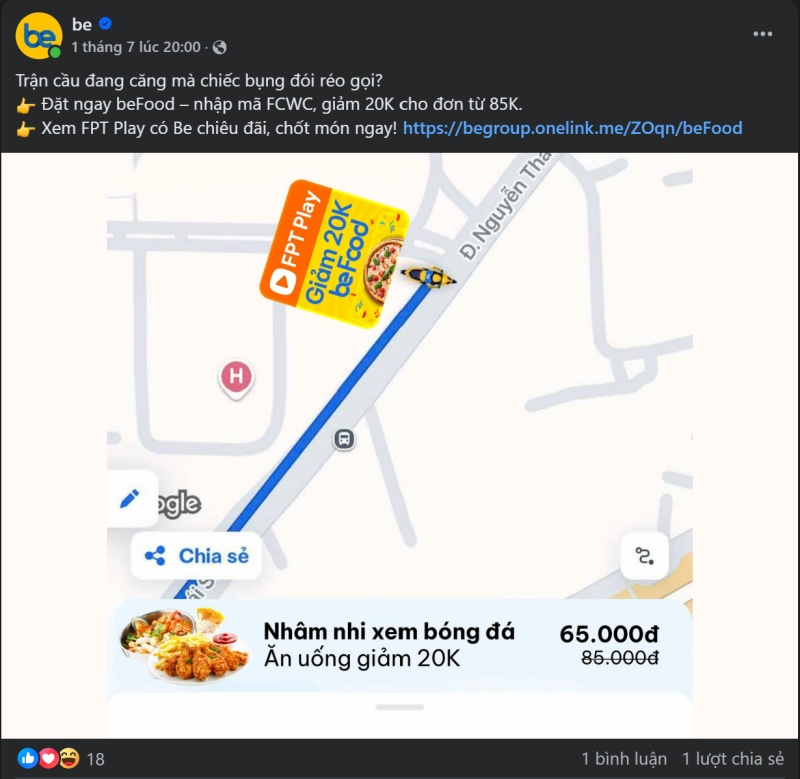Open the be page name link
This screenshot has width=800, height=779.
click(x=81, y=24)
